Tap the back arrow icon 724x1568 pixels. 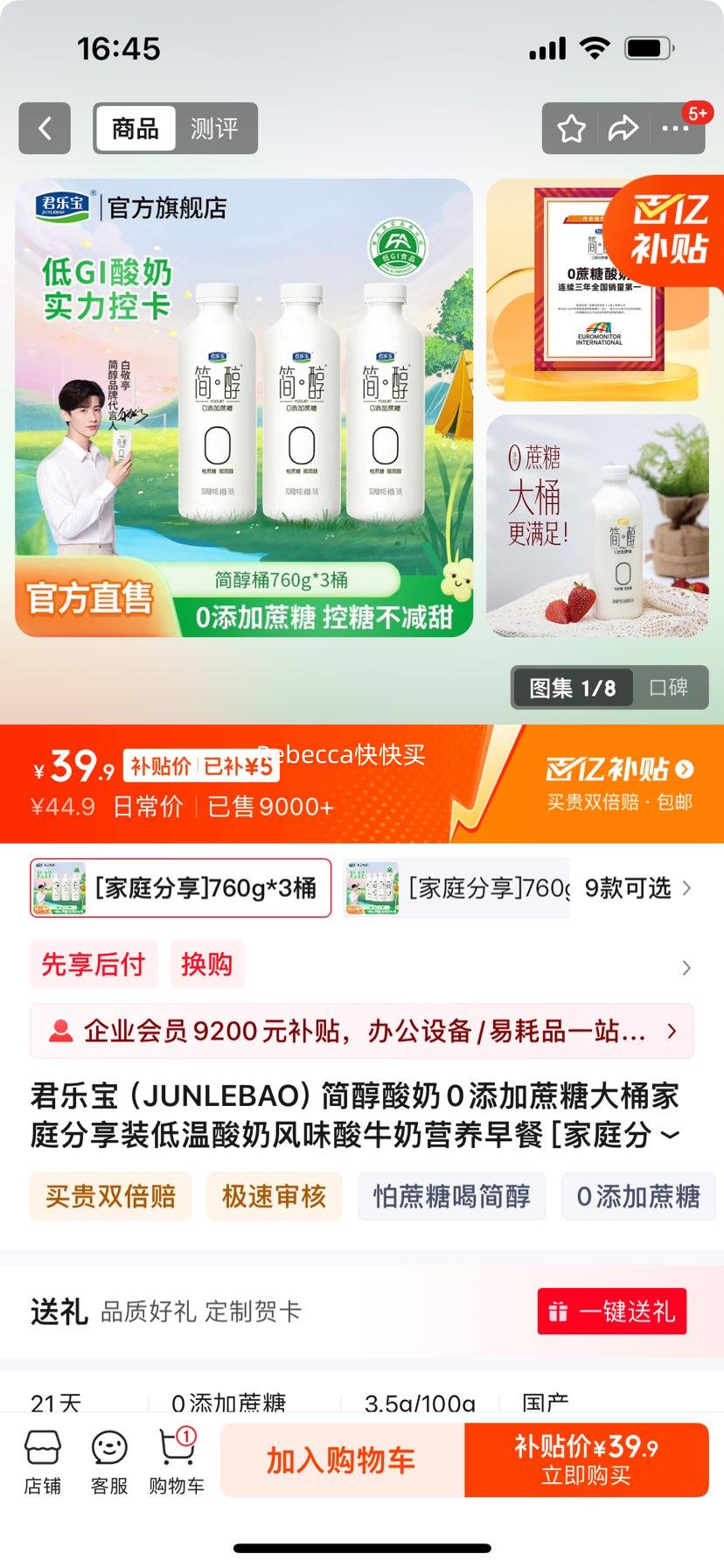pyautogui.click(x=44, y=129)
